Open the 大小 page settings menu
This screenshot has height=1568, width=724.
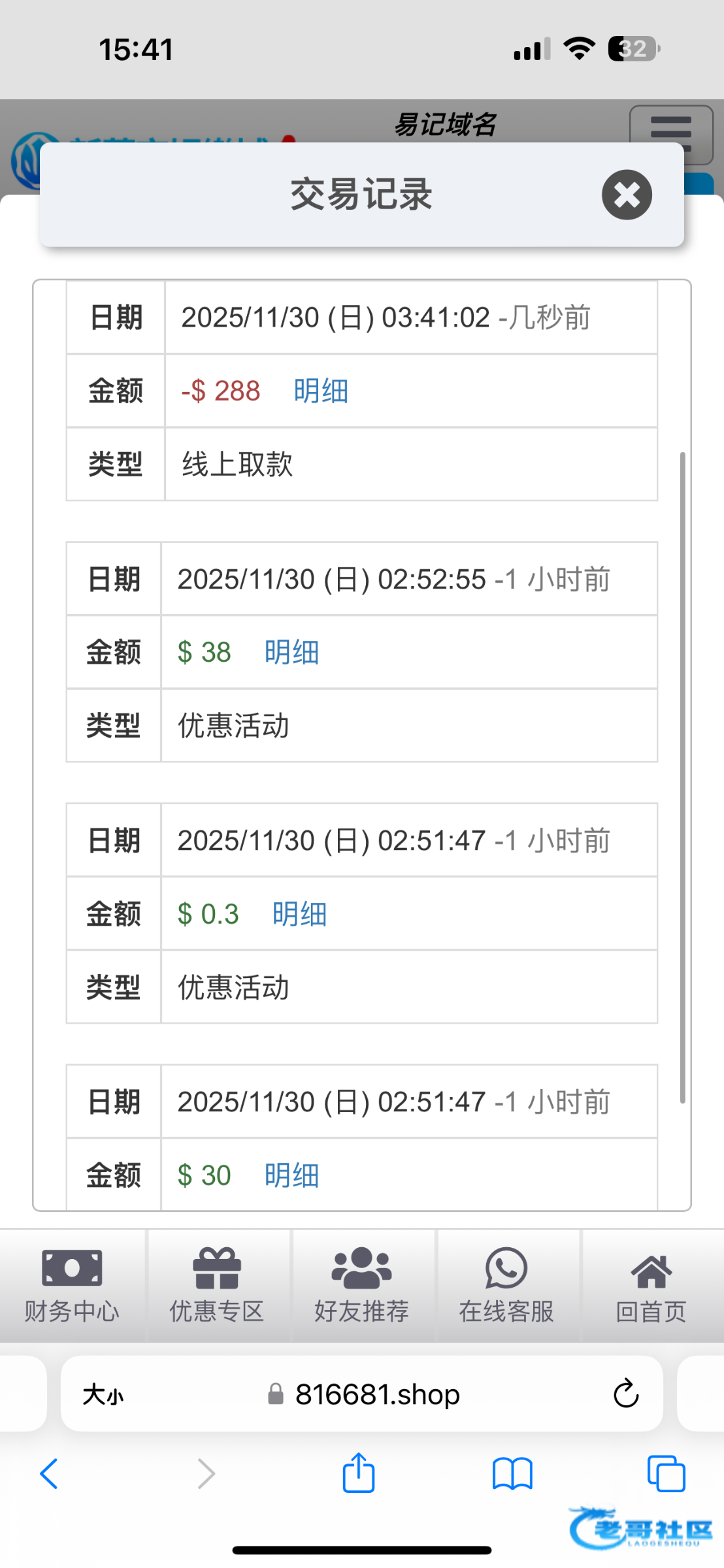point(103,1395)
